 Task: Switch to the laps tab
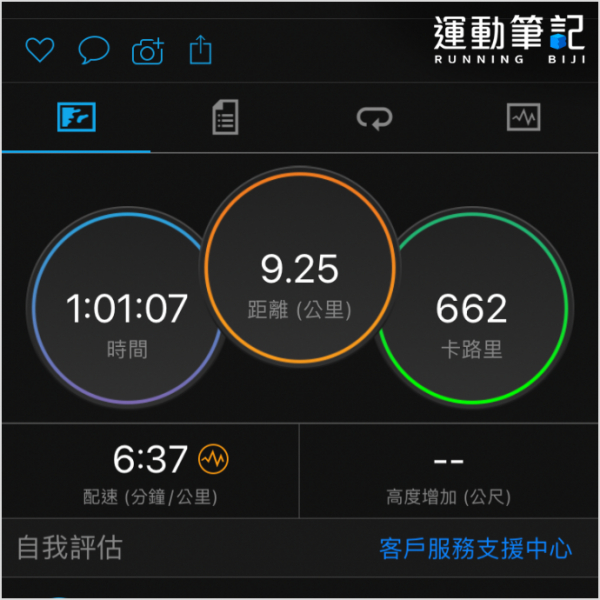[x=375, y=118]
